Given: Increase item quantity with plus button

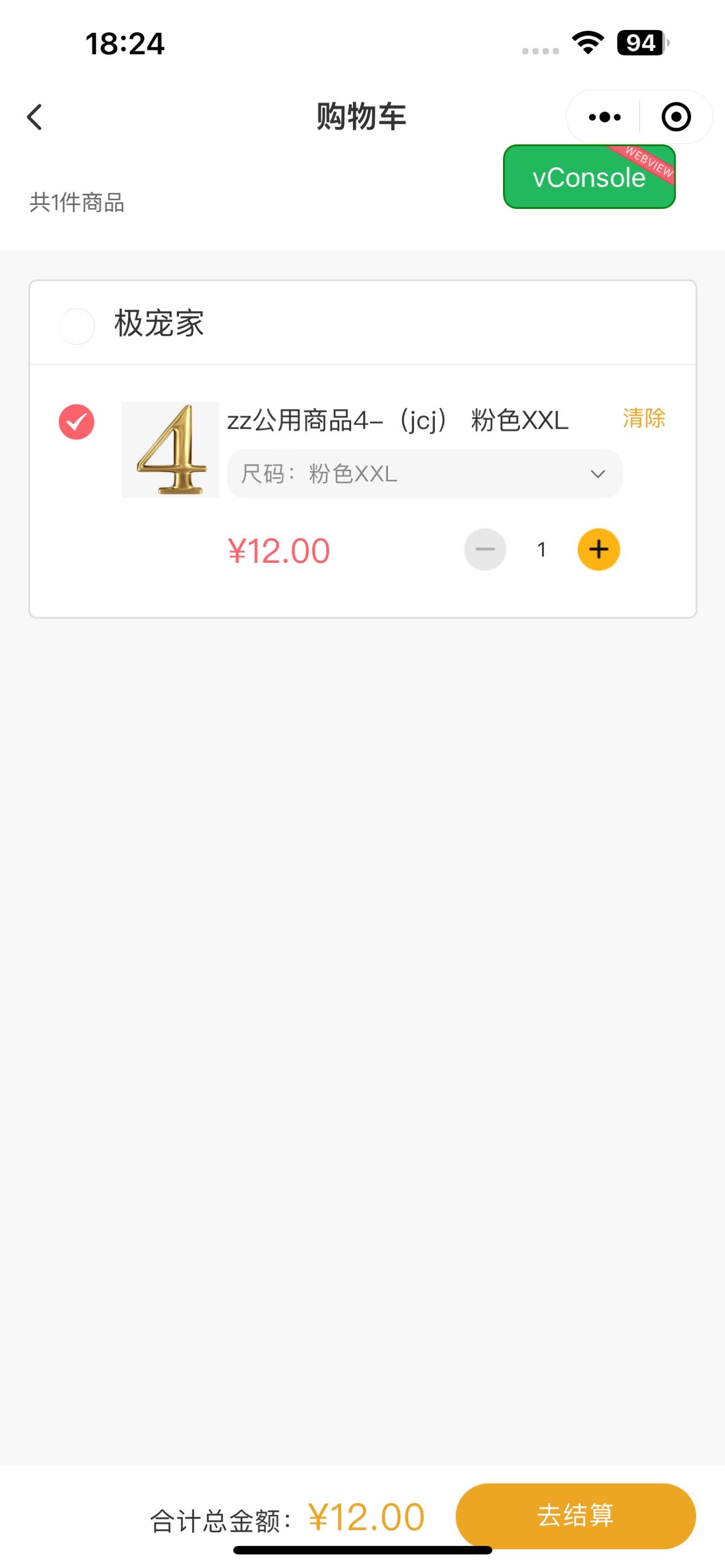Looking at the screenshot, I should (x=598, y=550).
